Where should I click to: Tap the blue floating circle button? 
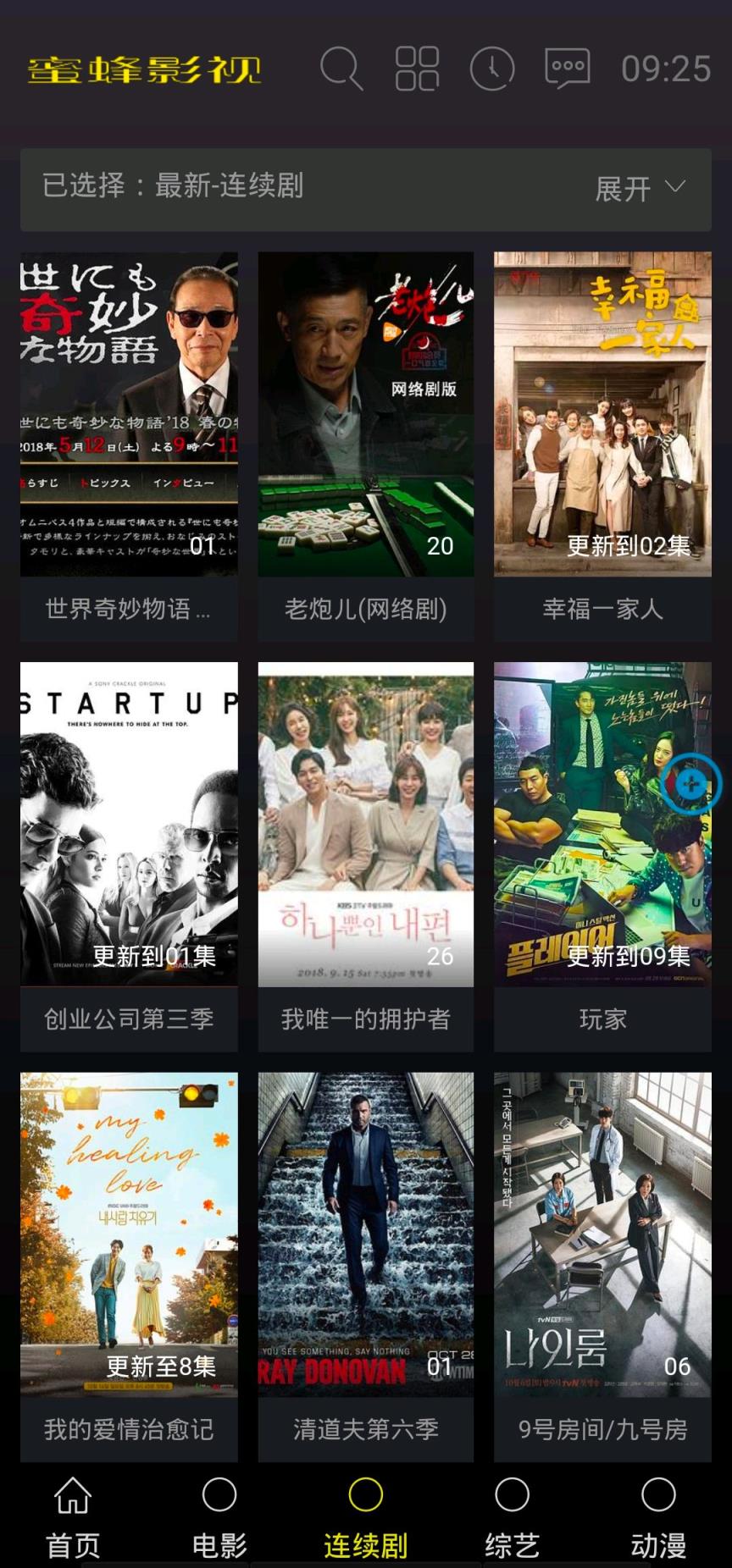(x=691, y=783)
